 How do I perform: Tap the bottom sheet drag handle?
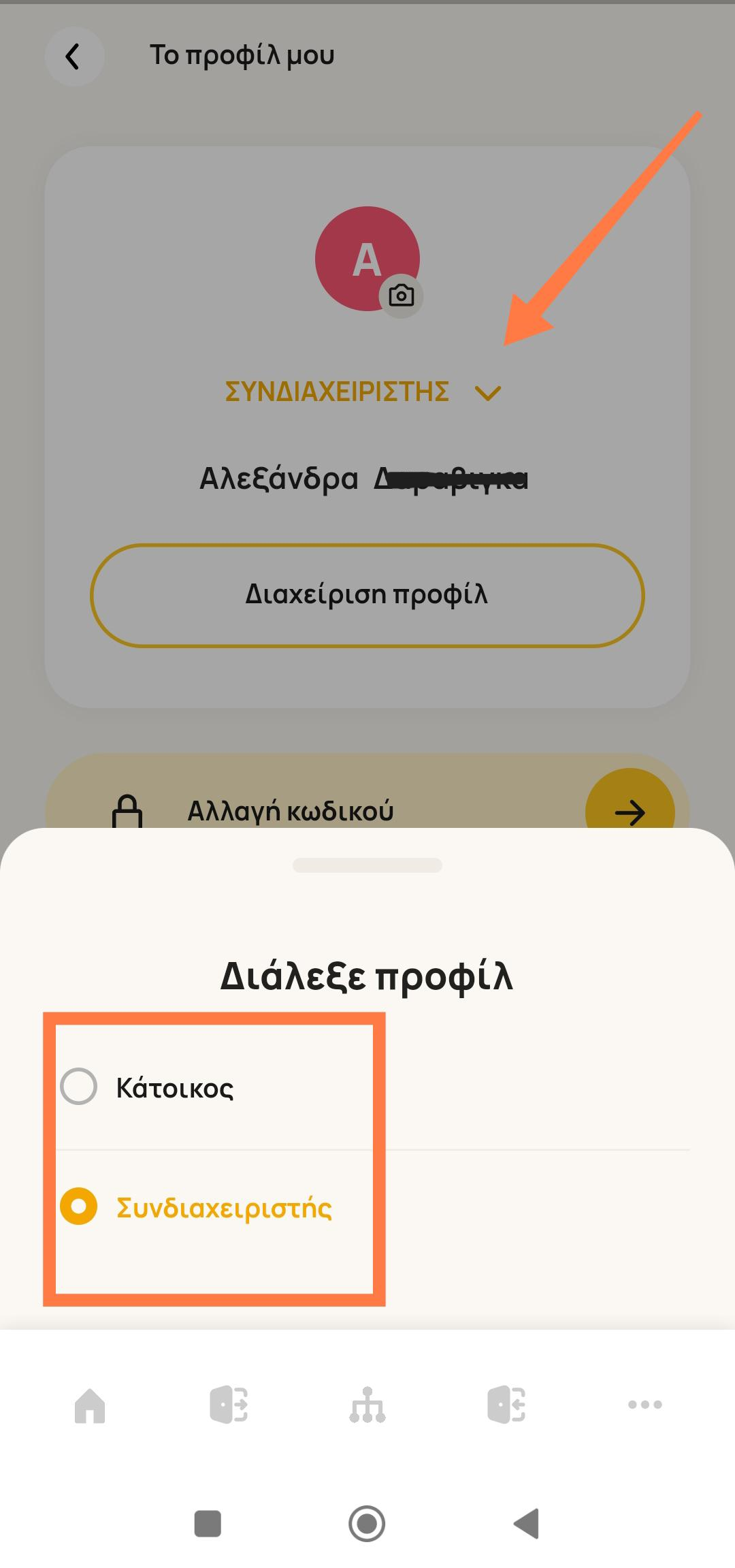tap(367, 865)
